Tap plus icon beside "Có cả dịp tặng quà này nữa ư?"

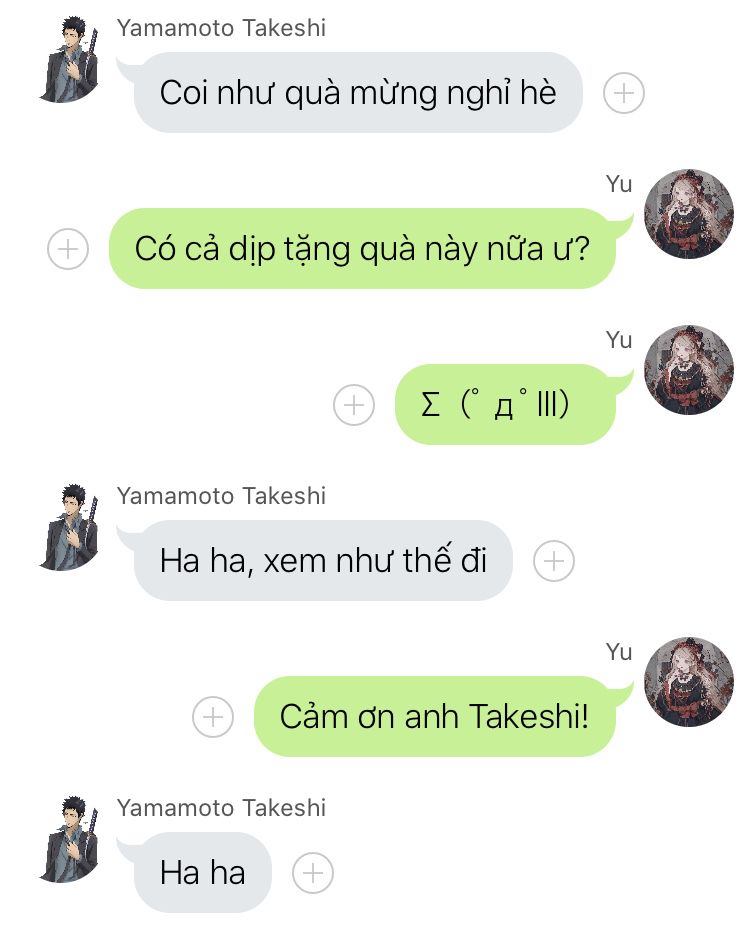(68, 249)
